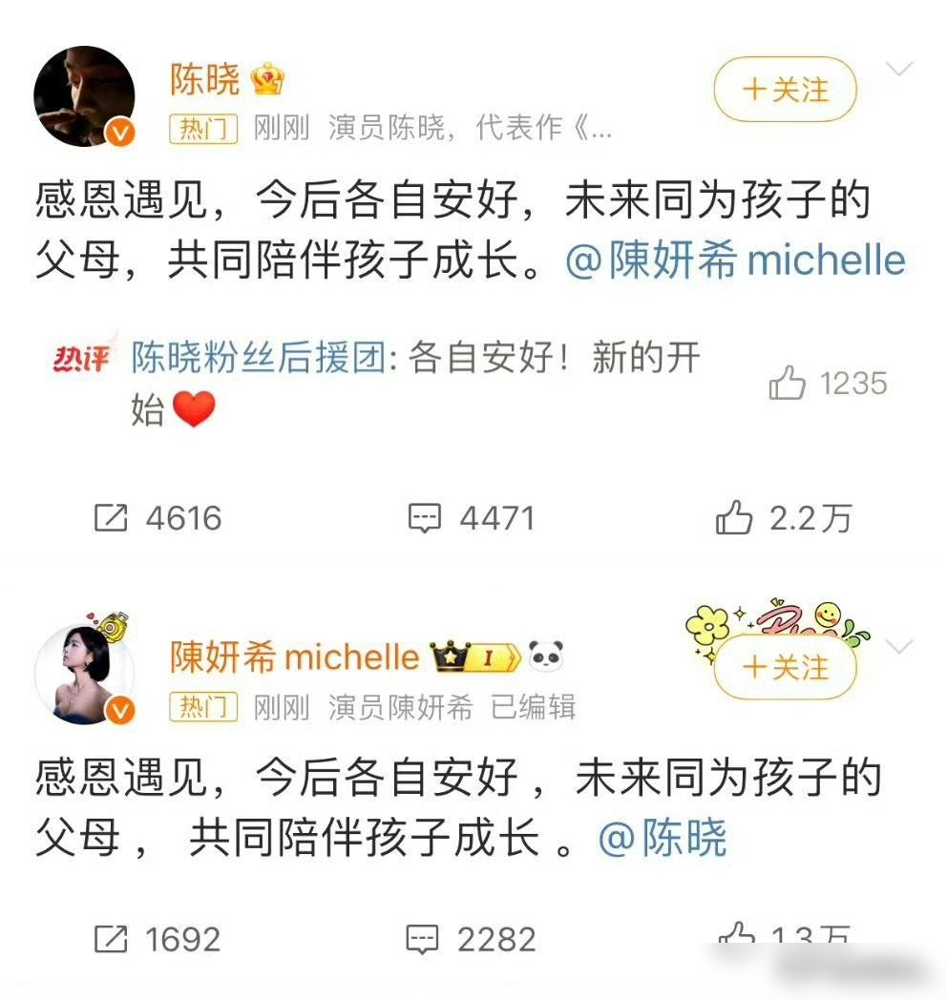Follow 陳妍希 michelle with the +关注 button
Image resolution: width=947 pixels, height=1000 pixels.
pyautogui.click(x=784, y=667)
